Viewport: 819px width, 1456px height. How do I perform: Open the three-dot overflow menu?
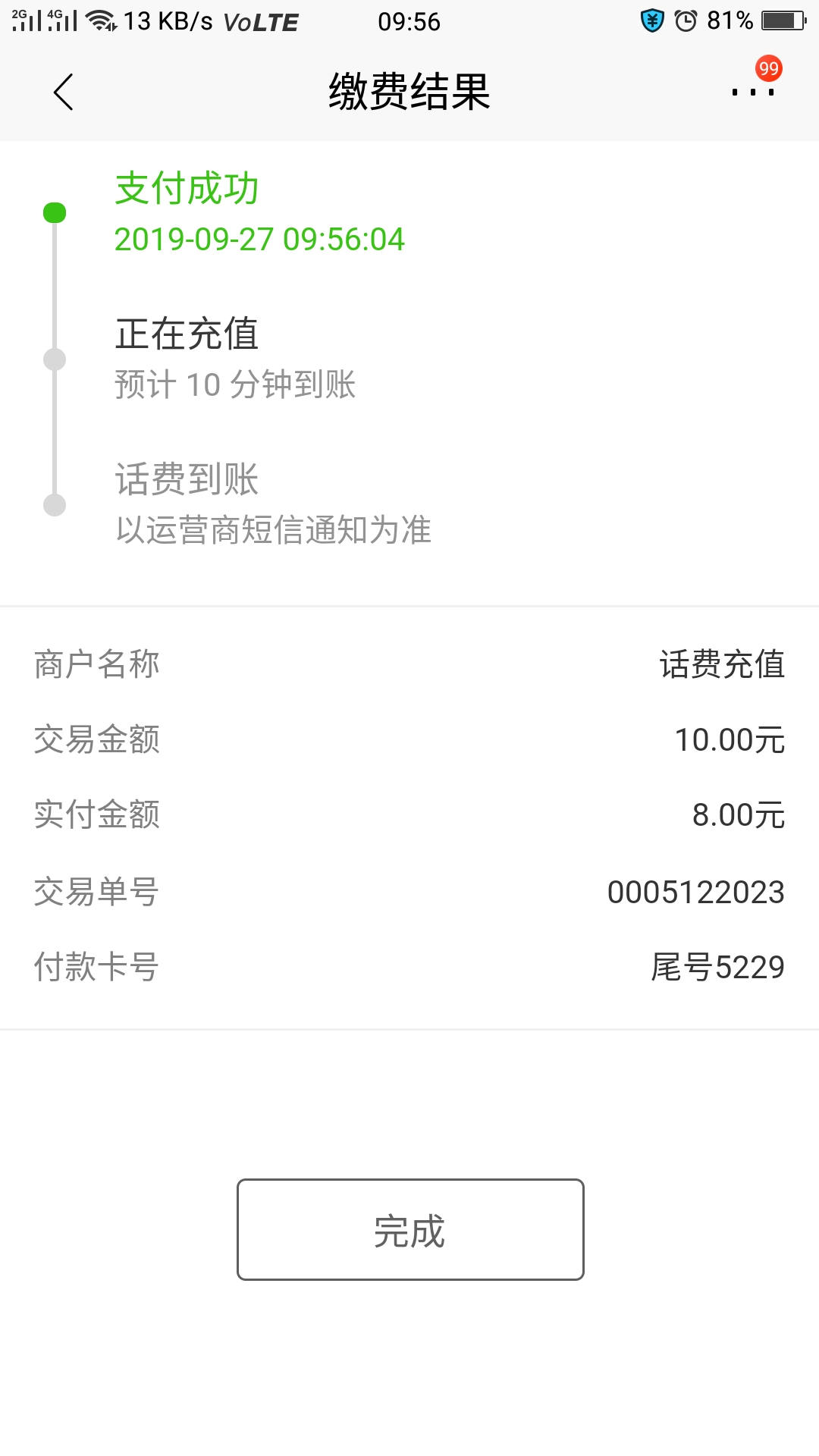click(753, 92)
